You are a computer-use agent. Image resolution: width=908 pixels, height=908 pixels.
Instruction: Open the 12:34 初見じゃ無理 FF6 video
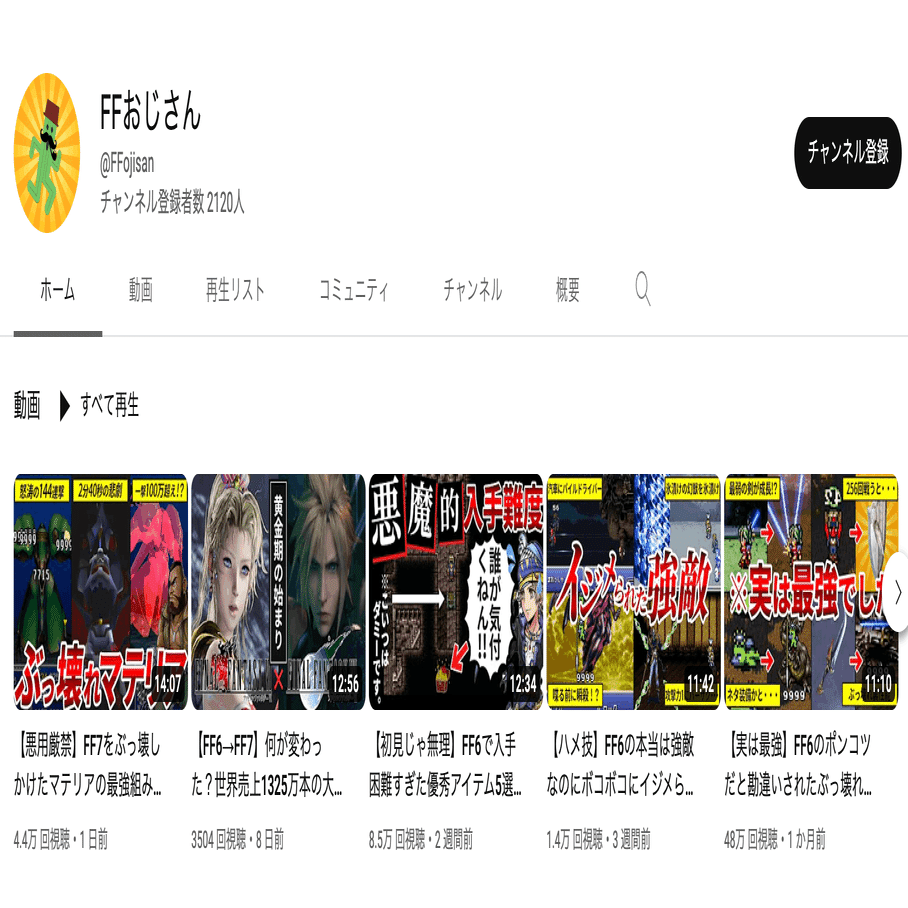pyautogui.click(x=456, y=592)
